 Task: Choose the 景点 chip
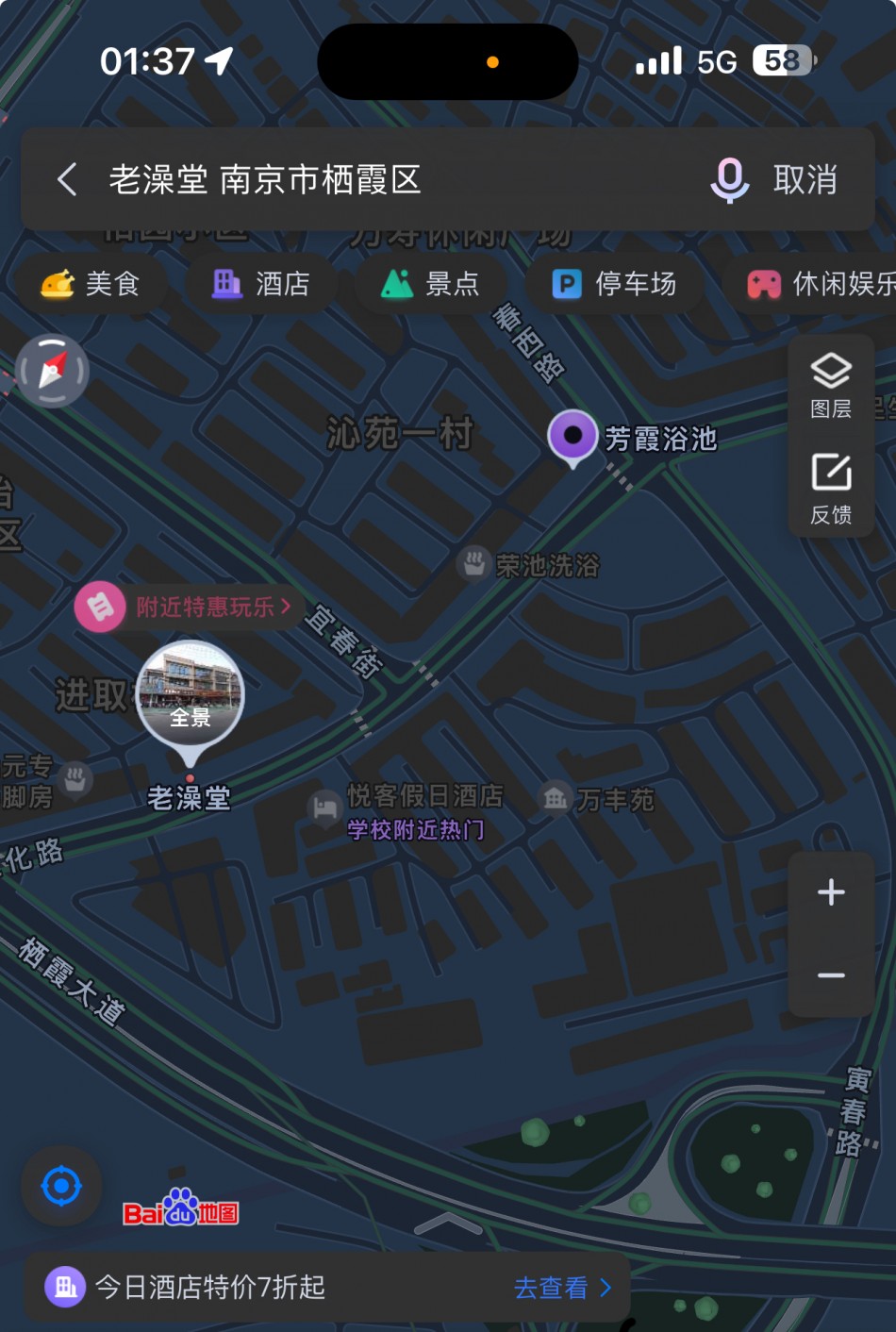(x=431, y=284)
